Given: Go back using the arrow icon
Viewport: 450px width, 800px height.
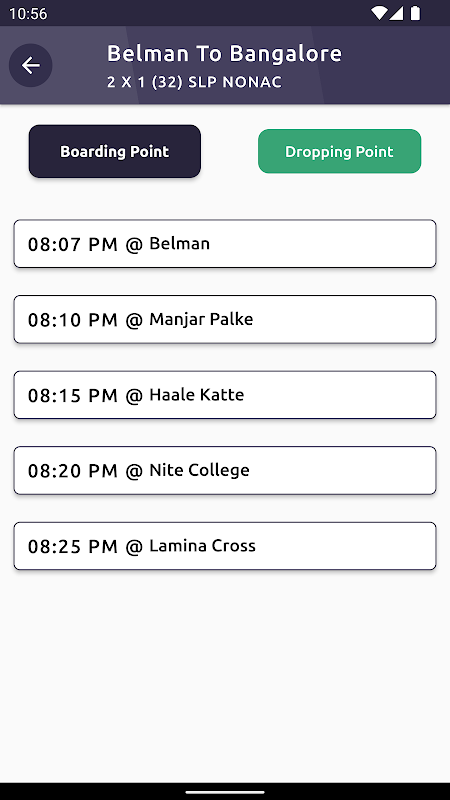Looking at the screenshot, I should point(31,65).
